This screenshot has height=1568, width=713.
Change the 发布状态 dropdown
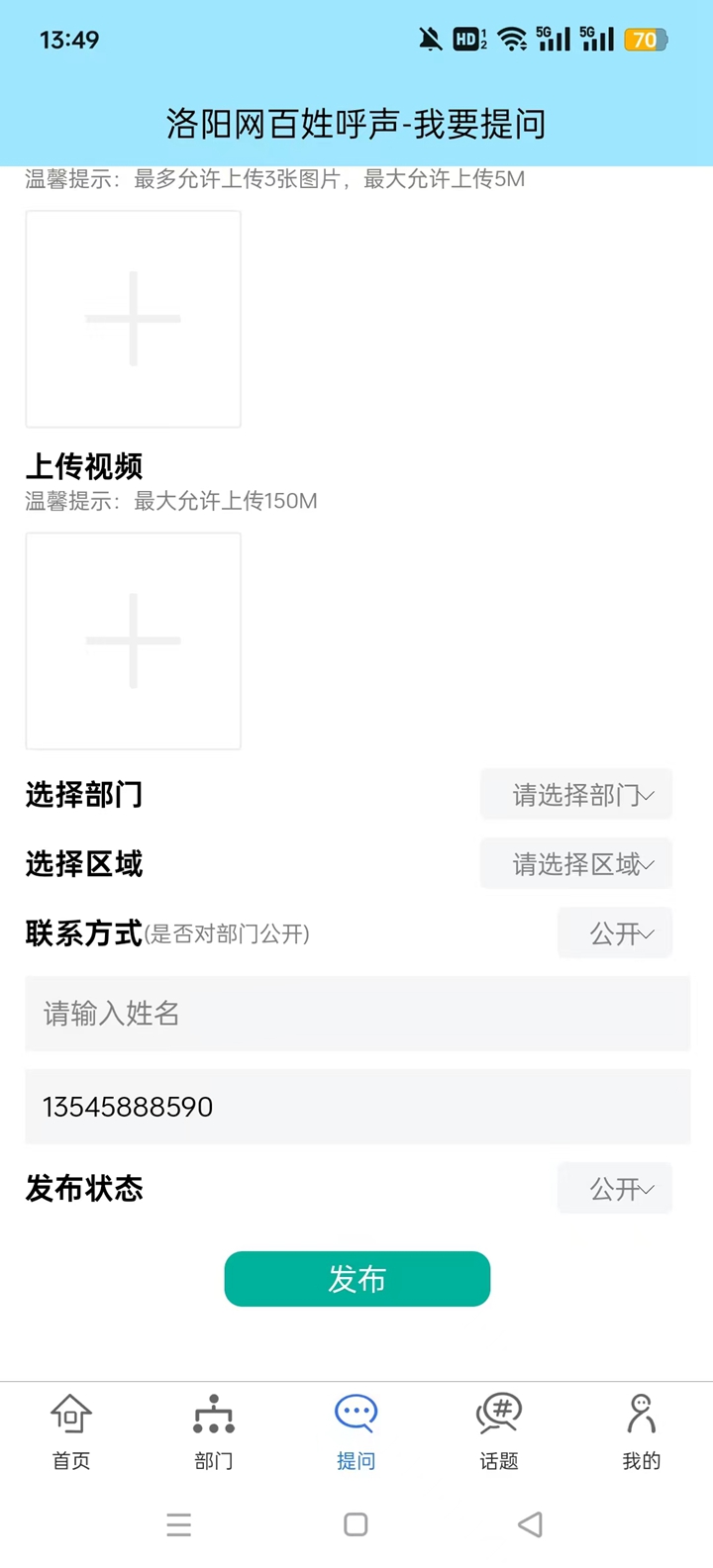[x=615, y=1189]
